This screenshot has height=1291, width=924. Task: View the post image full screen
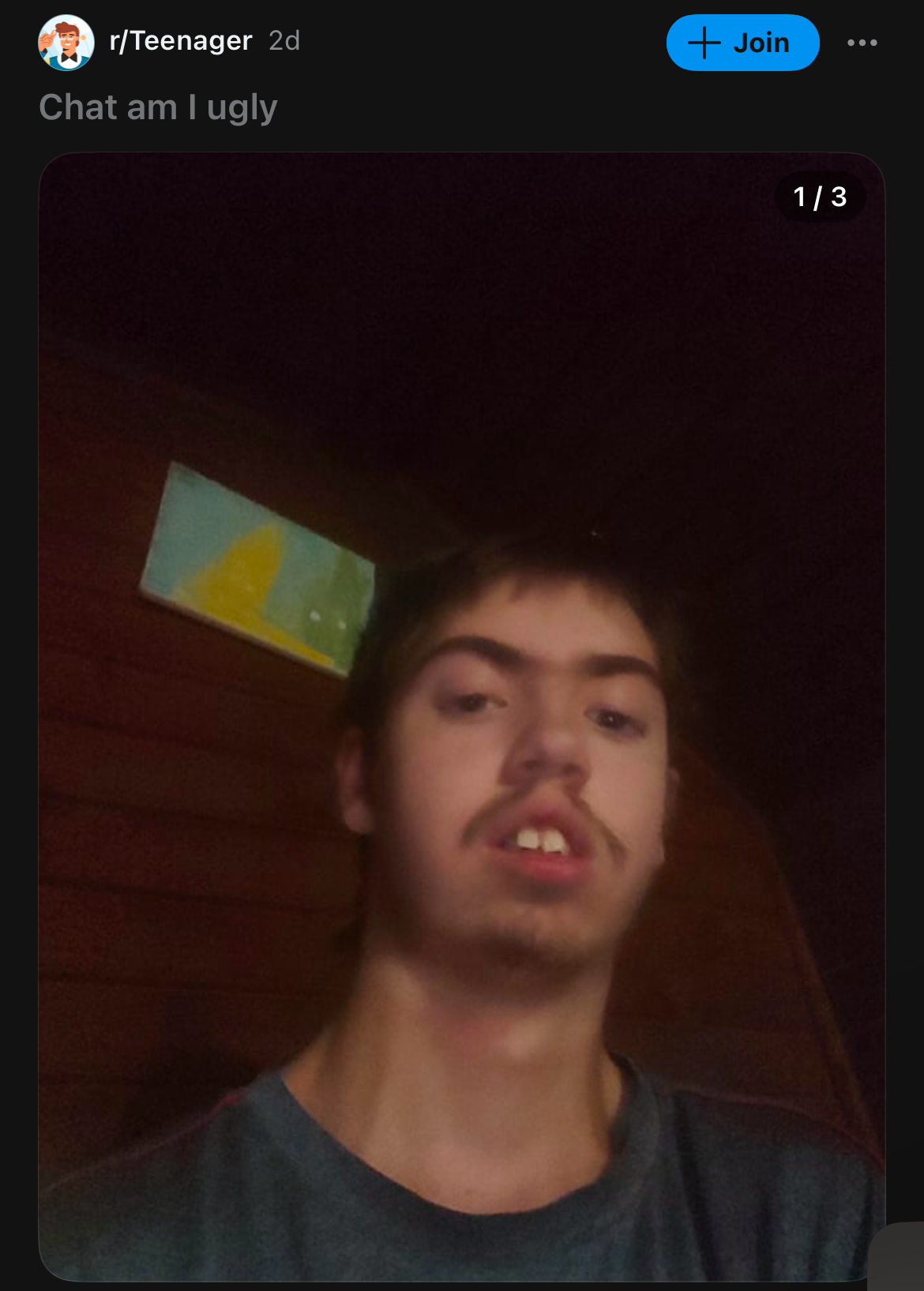tap(461, 715)
